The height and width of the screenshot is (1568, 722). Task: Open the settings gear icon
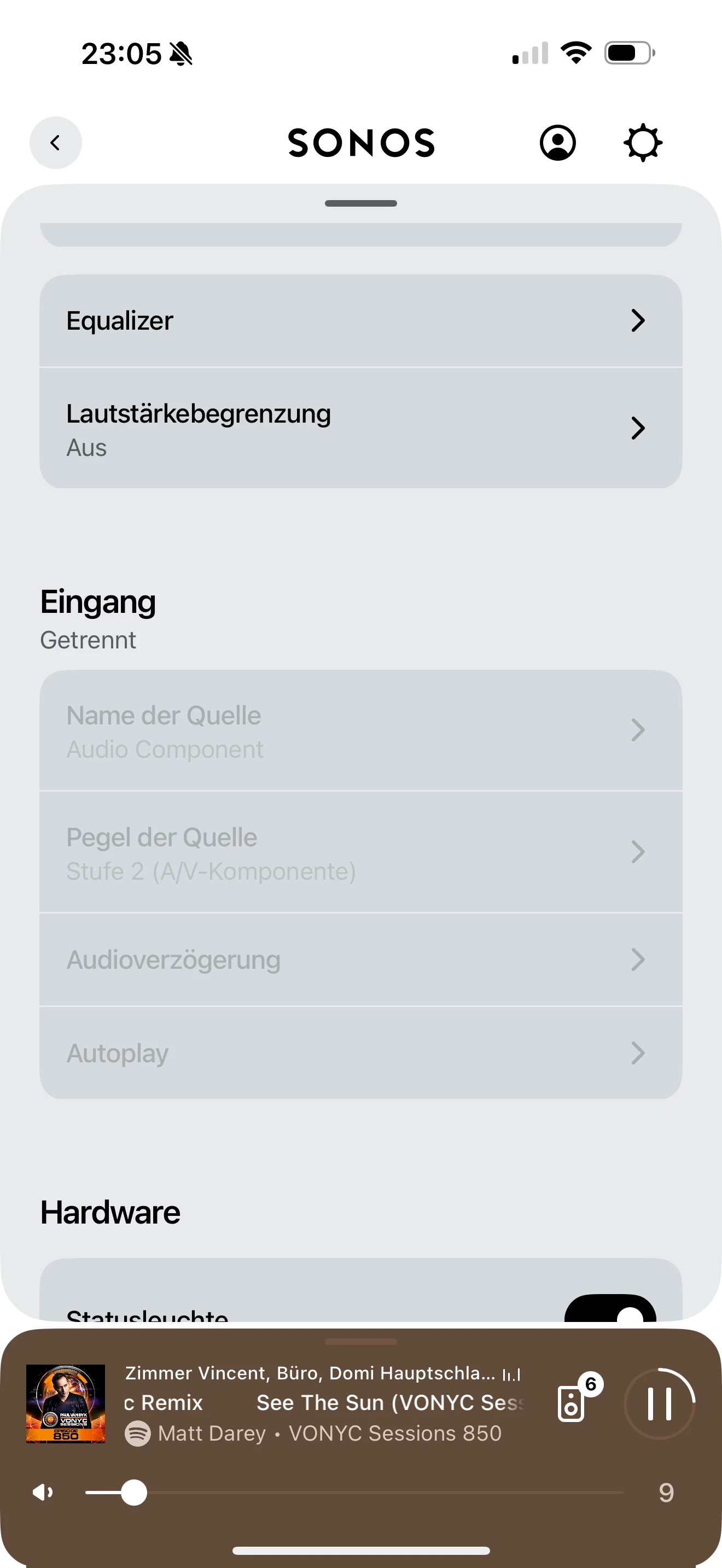(642, 143)
